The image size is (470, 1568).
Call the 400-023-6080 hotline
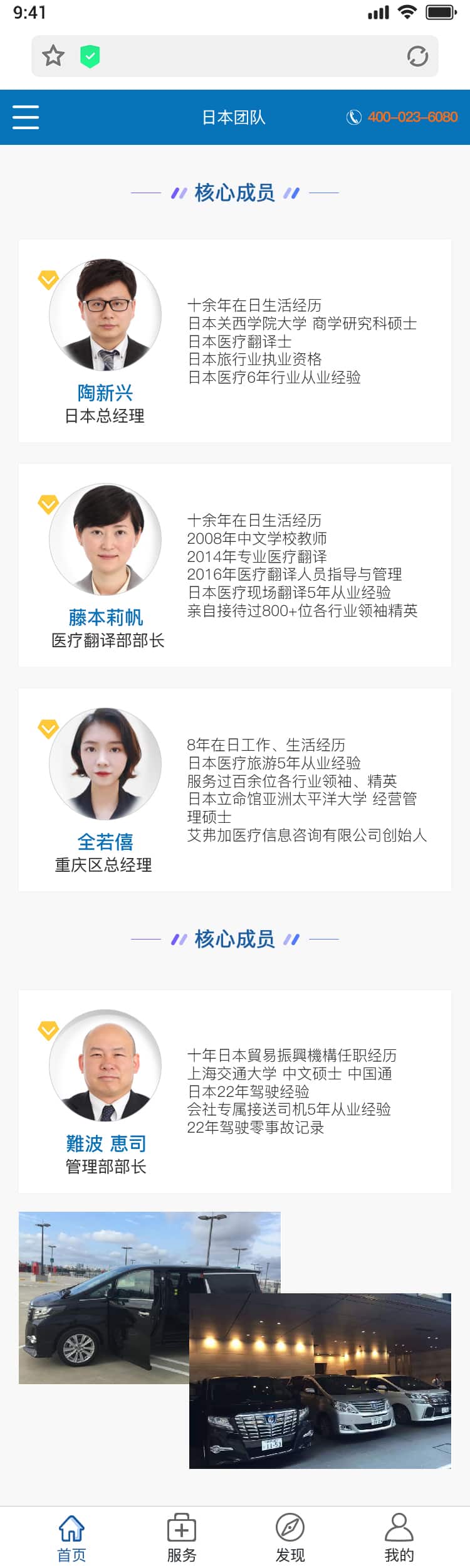(402, 117)
